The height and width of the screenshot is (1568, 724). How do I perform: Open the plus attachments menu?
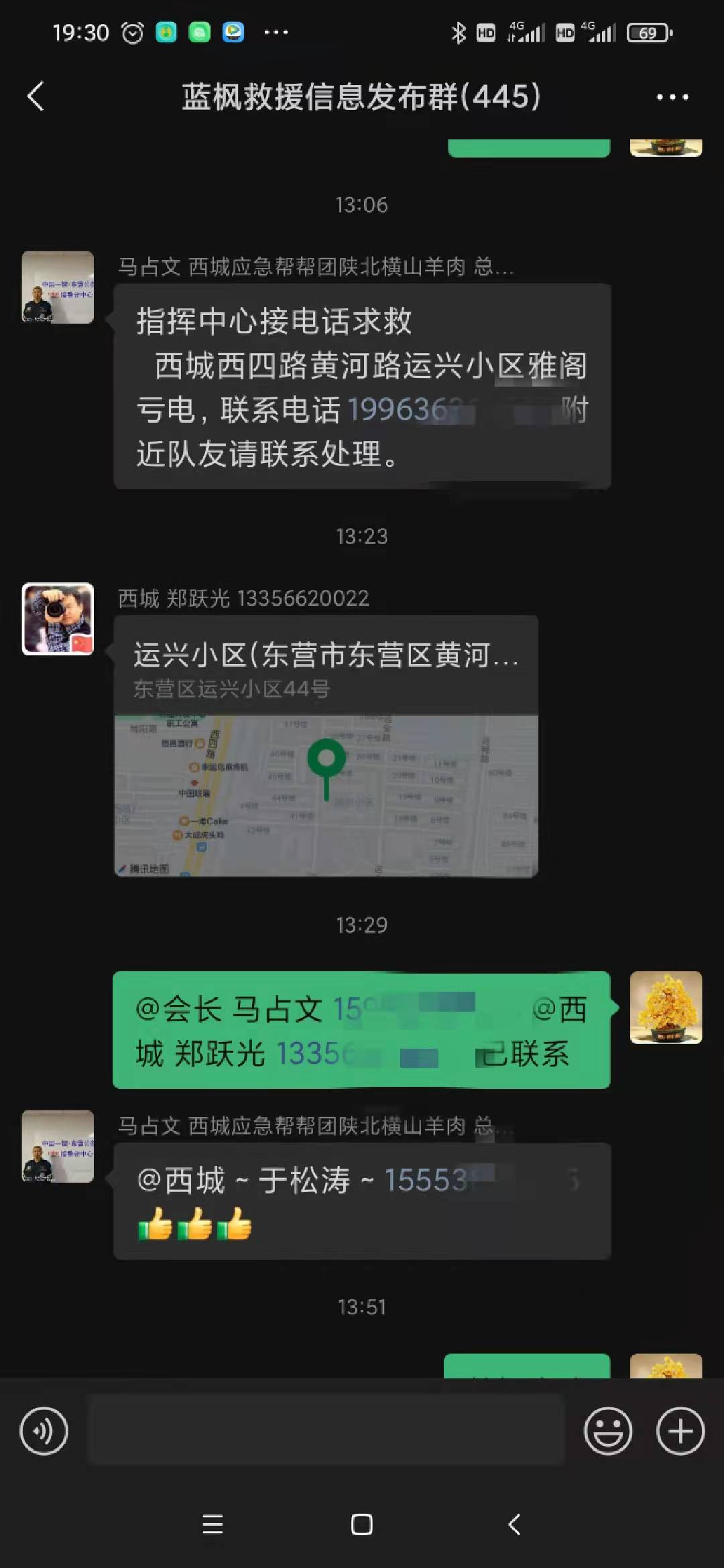click(x=680, y=1431)
